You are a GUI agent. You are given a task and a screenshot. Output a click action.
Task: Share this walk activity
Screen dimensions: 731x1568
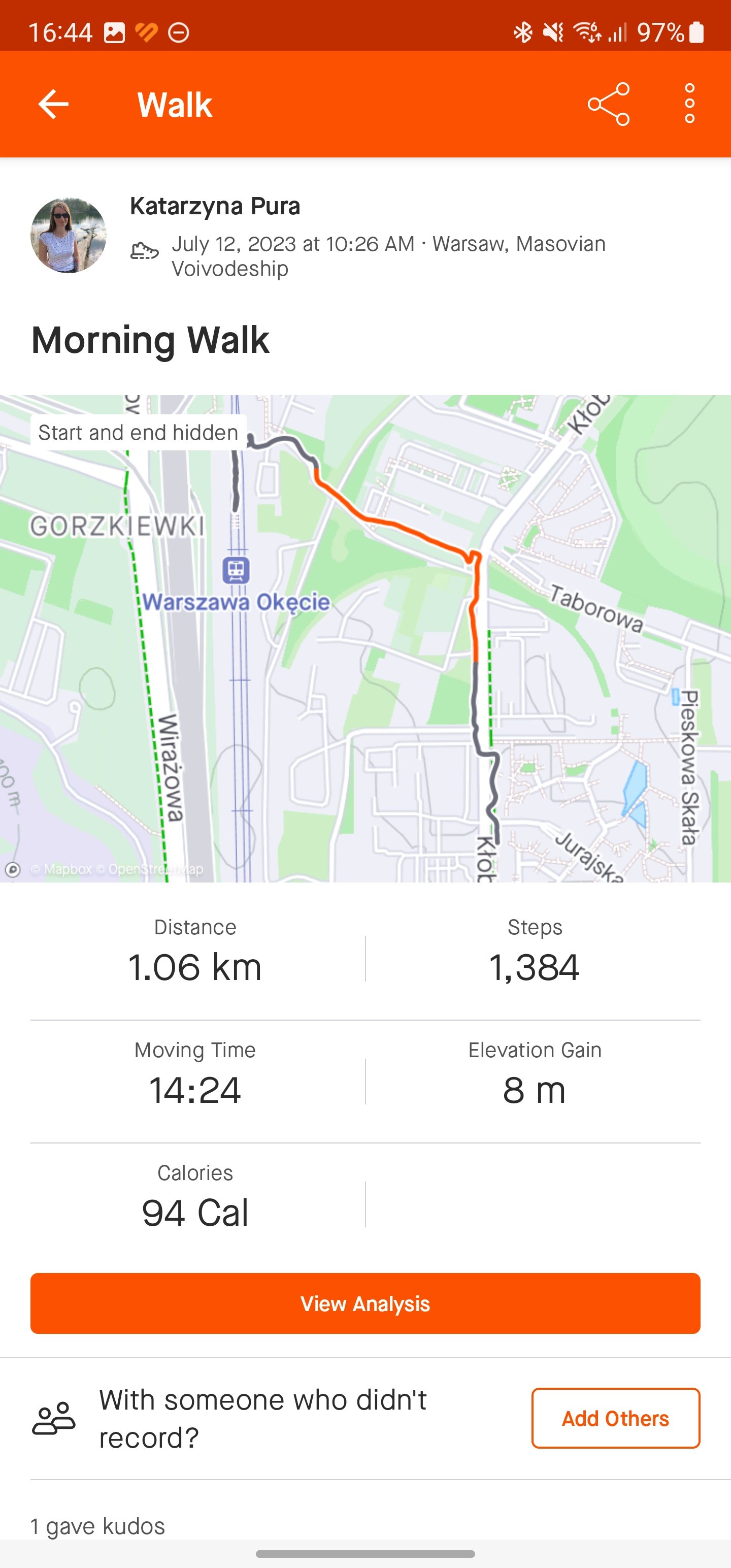pyautogui.click(x=608, y=104)
